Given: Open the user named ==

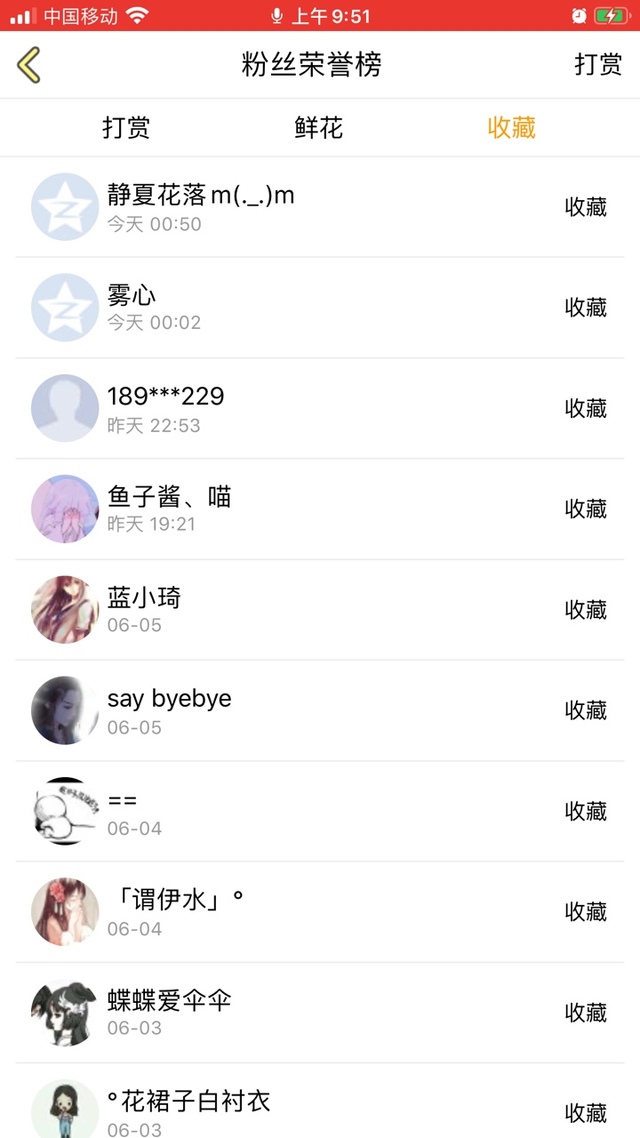Looking at the screenshot, I should 320,811.
